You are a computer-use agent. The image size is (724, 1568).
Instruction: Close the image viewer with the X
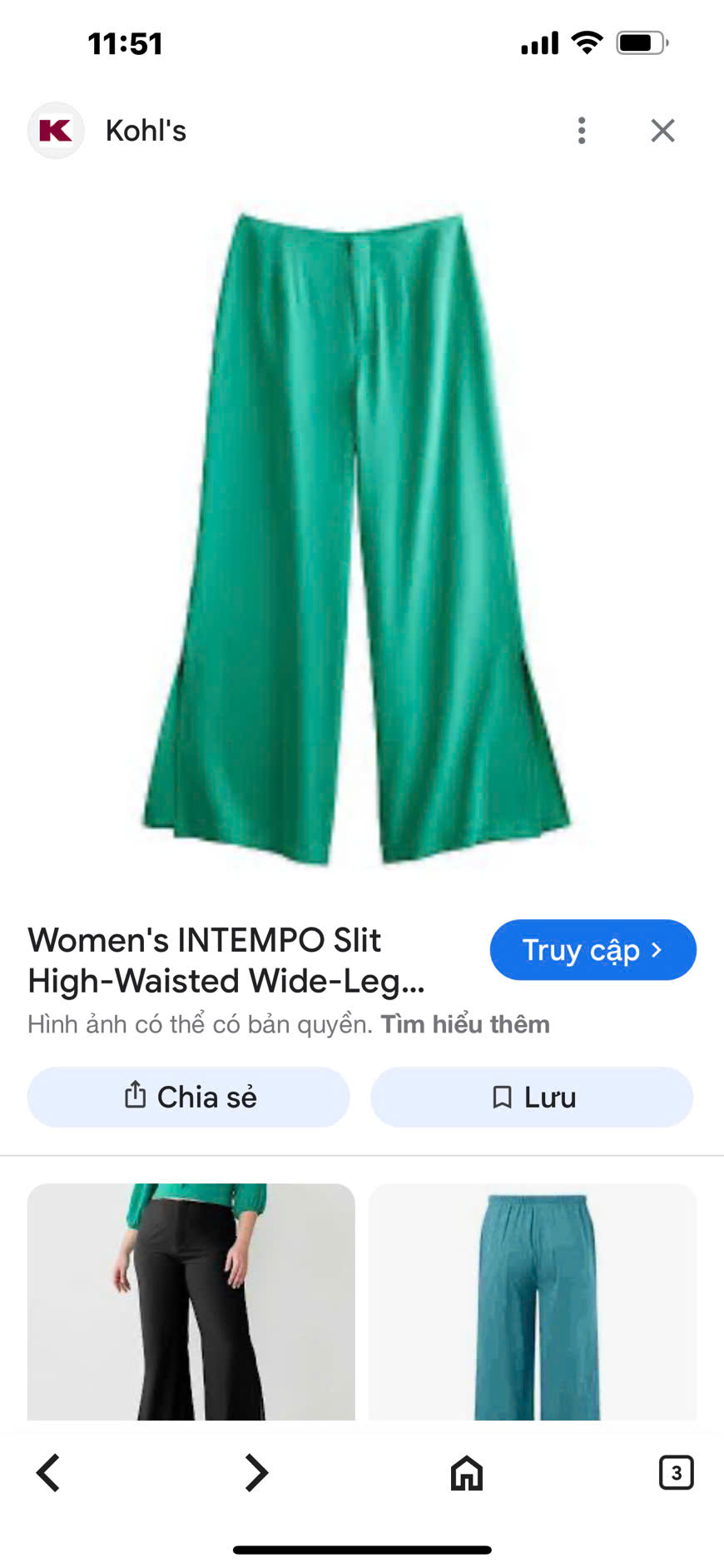point(662,131)
